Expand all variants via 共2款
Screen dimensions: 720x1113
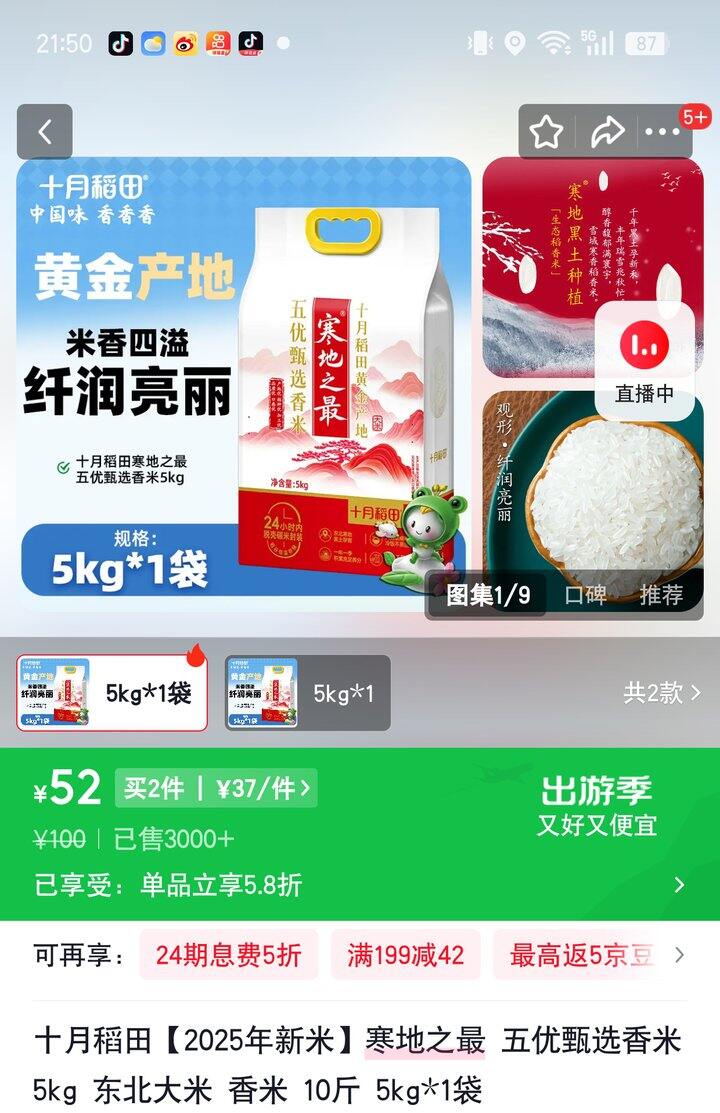coord(661,693)
